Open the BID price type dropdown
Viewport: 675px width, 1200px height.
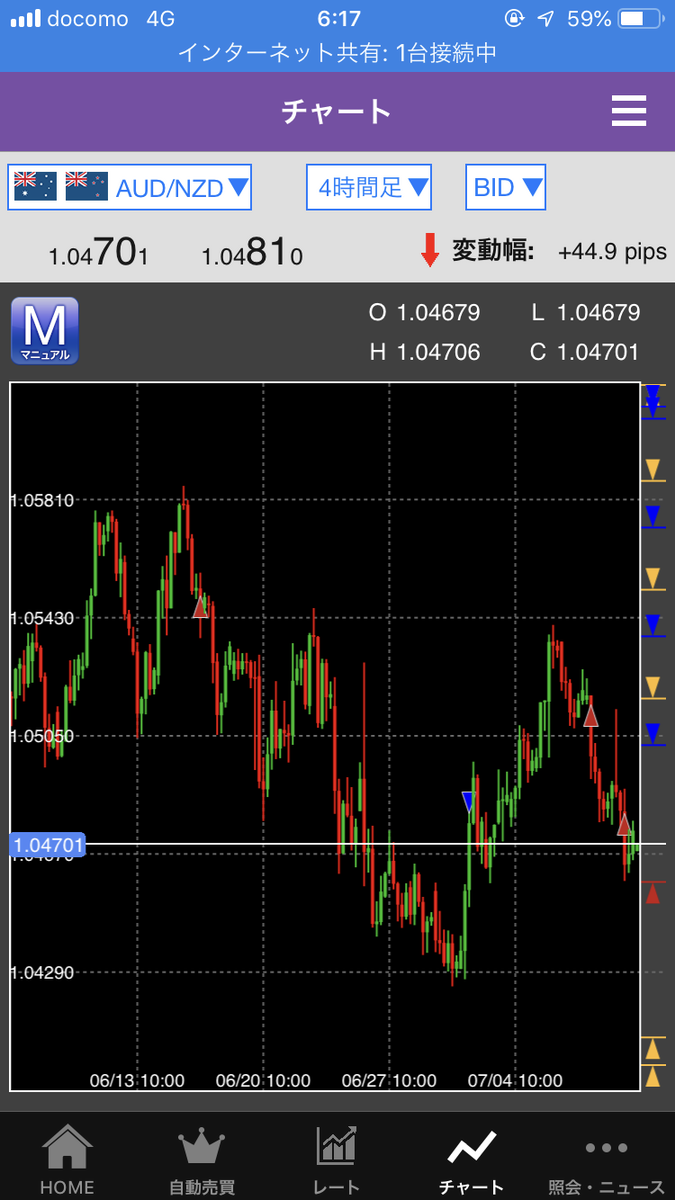pyautogui.click(x=506, y=187)
